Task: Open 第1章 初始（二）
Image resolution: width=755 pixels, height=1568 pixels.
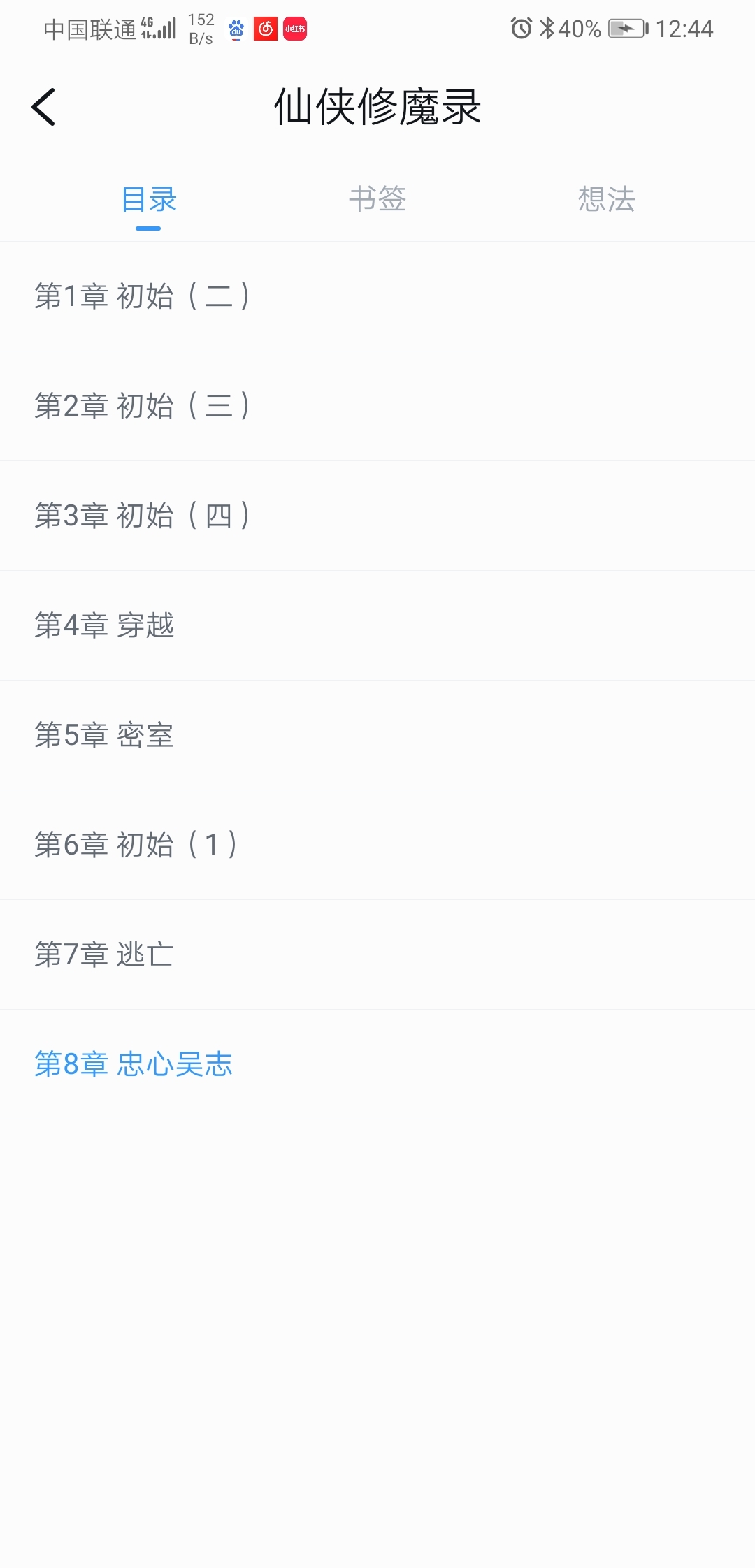Action: coord(143,296)
